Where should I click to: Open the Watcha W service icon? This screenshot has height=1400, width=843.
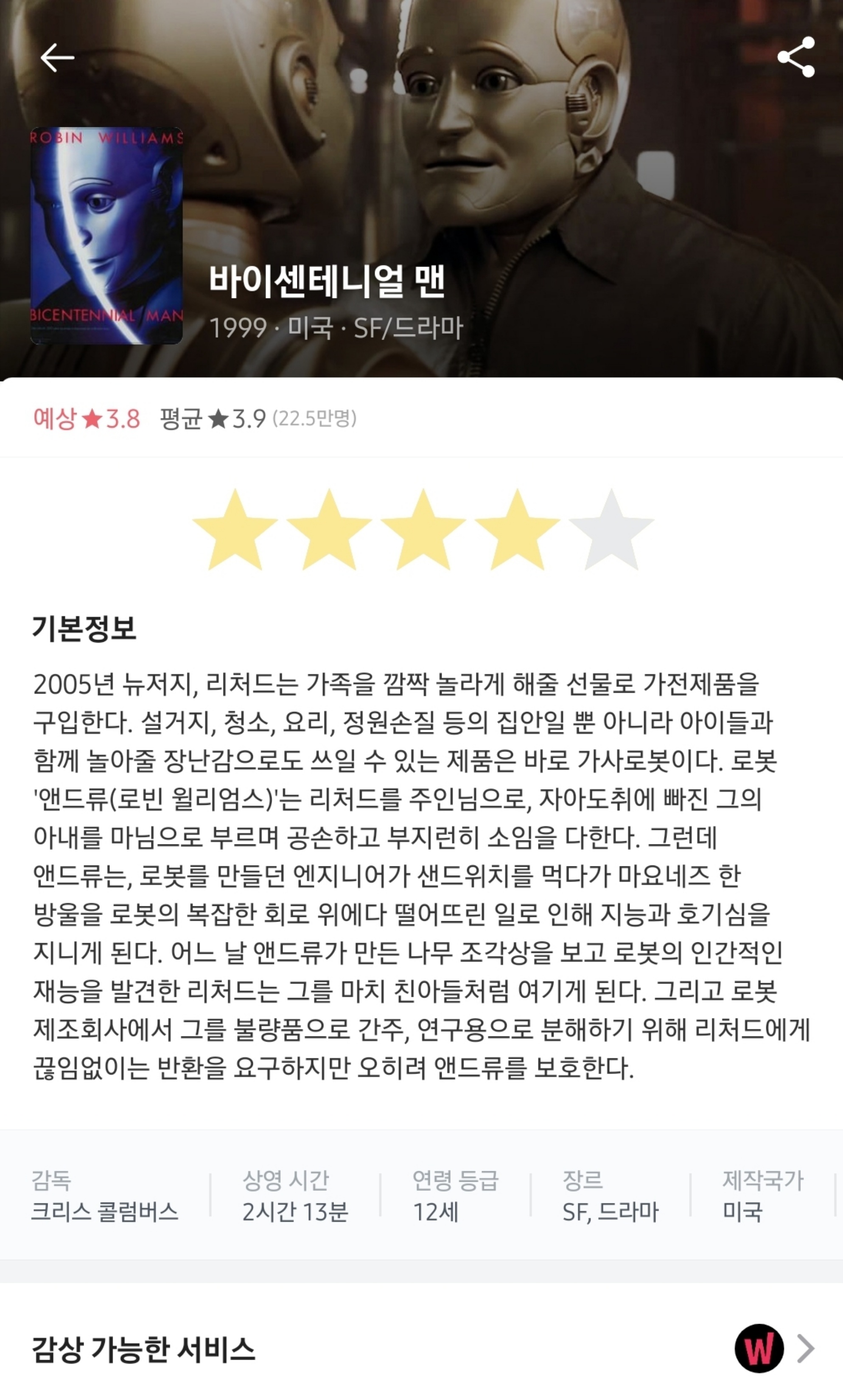click(x=759, y=1348)
